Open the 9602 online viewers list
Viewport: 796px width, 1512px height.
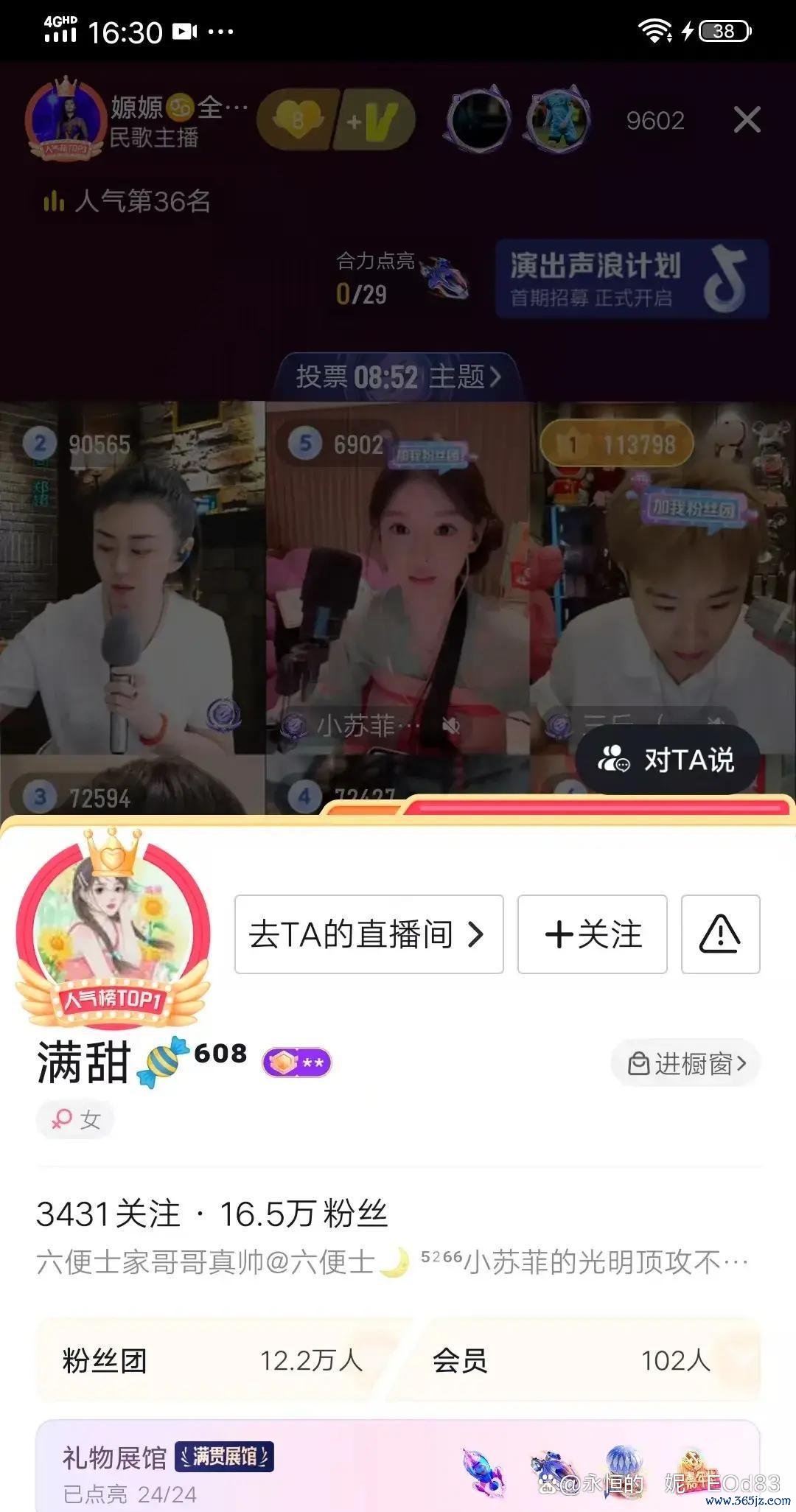coord(654,120)
